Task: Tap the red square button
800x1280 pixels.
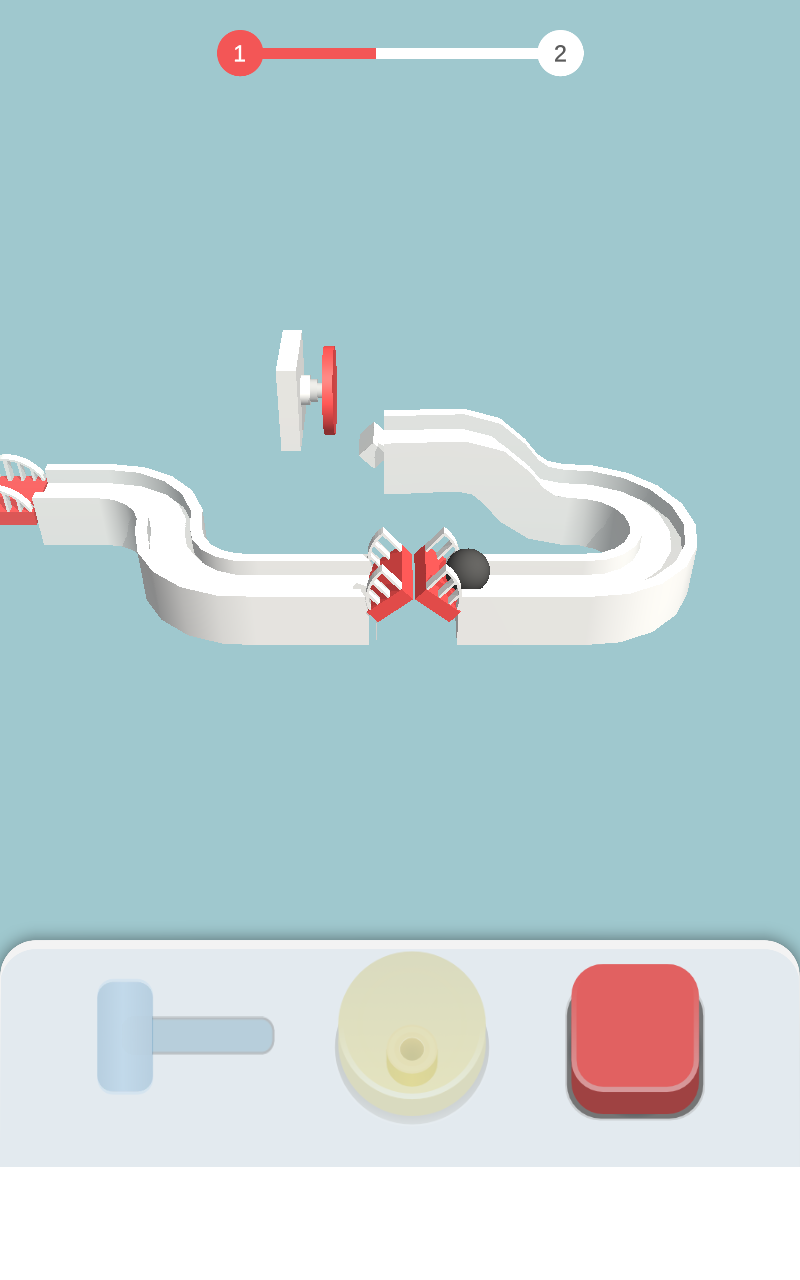Action: (x=635, y=1035)
